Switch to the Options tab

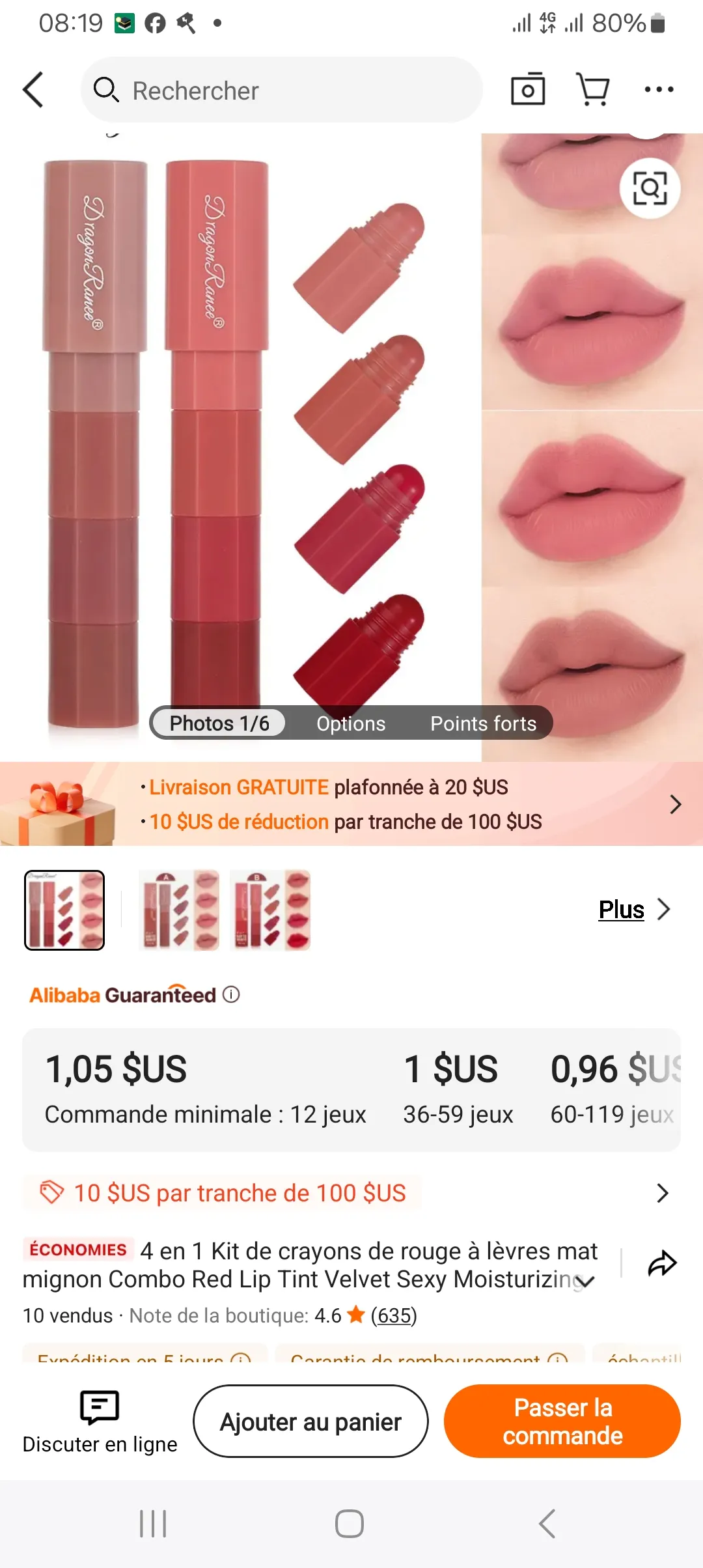coord(350,723)
